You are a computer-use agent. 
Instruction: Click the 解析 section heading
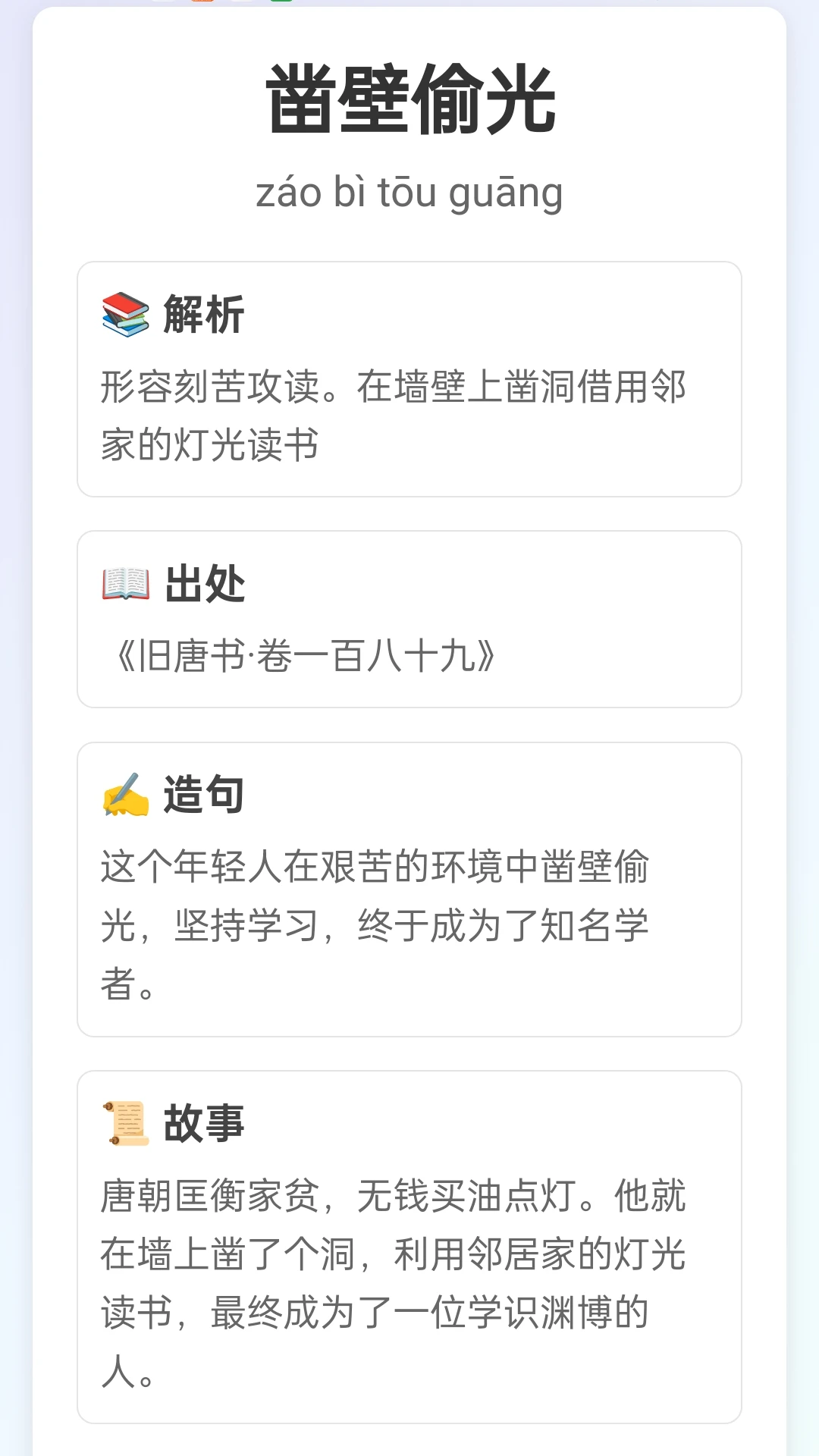click(x=202, y=316)
